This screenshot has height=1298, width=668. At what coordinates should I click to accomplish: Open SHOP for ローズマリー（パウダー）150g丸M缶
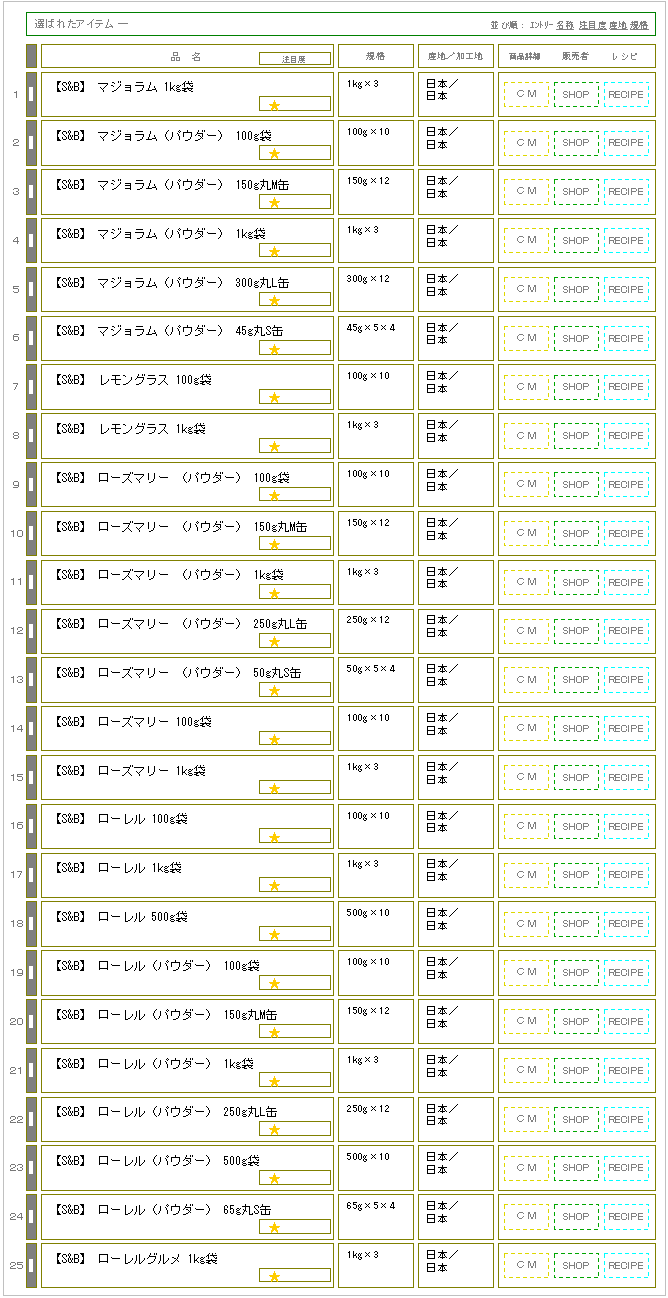point(576,534)
